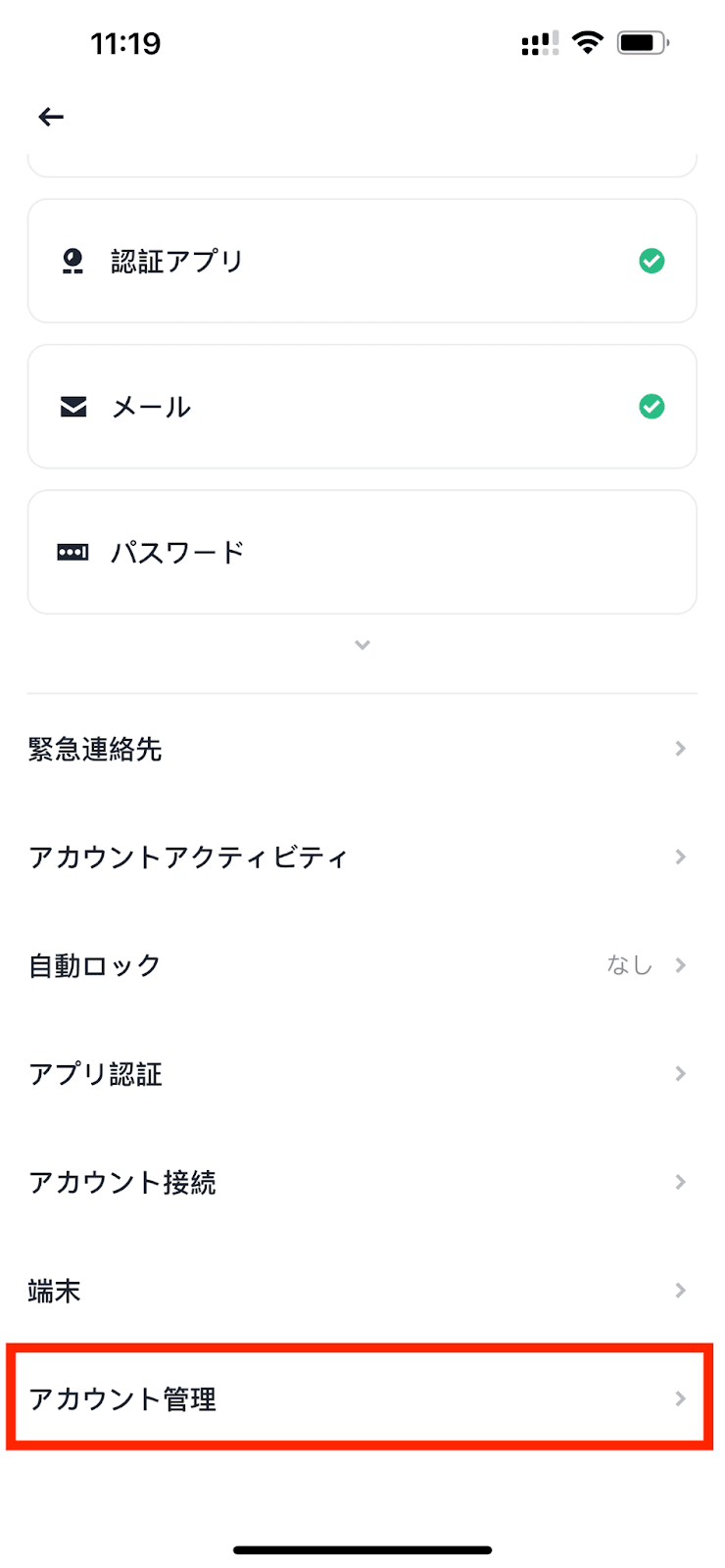725x1568 pixels.
Task: Tap the green checkmark next to メール
Action: 652,407
